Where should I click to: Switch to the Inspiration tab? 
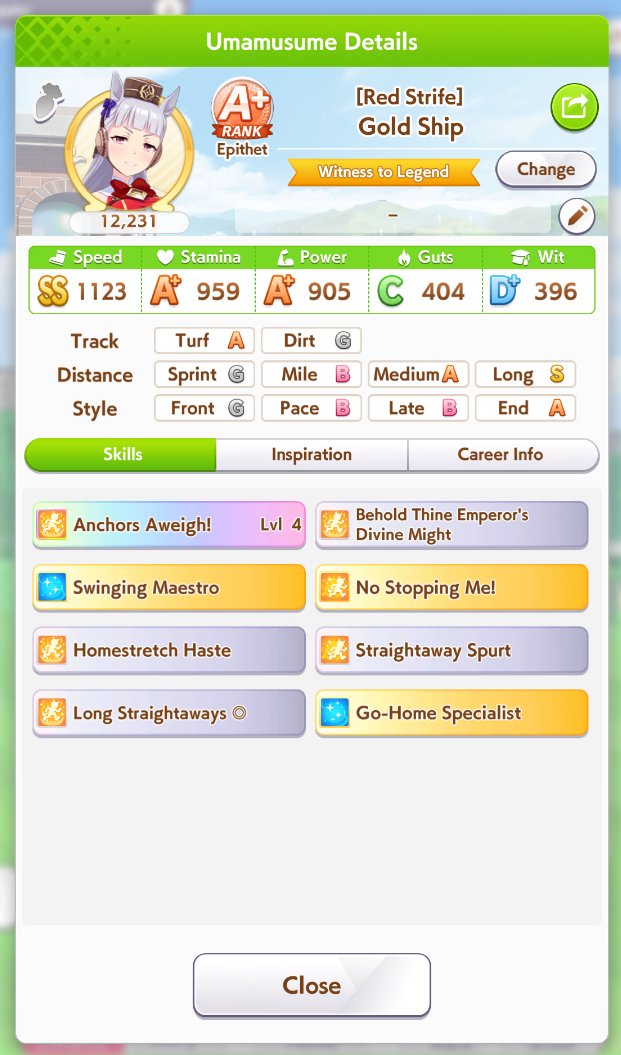click(x=311, y=454)
